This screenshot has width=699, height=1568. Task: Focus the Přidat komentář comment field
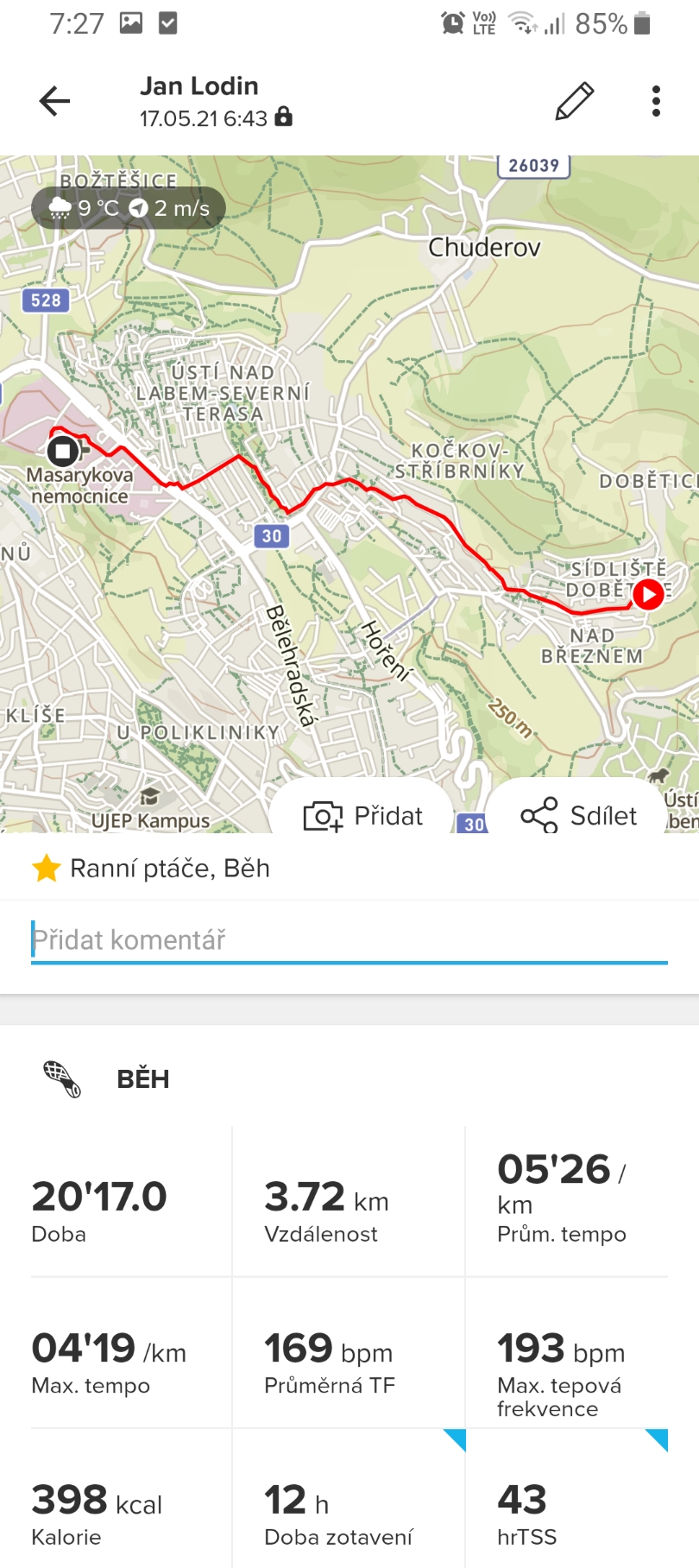pyautogui.click(x=349, y=940)
